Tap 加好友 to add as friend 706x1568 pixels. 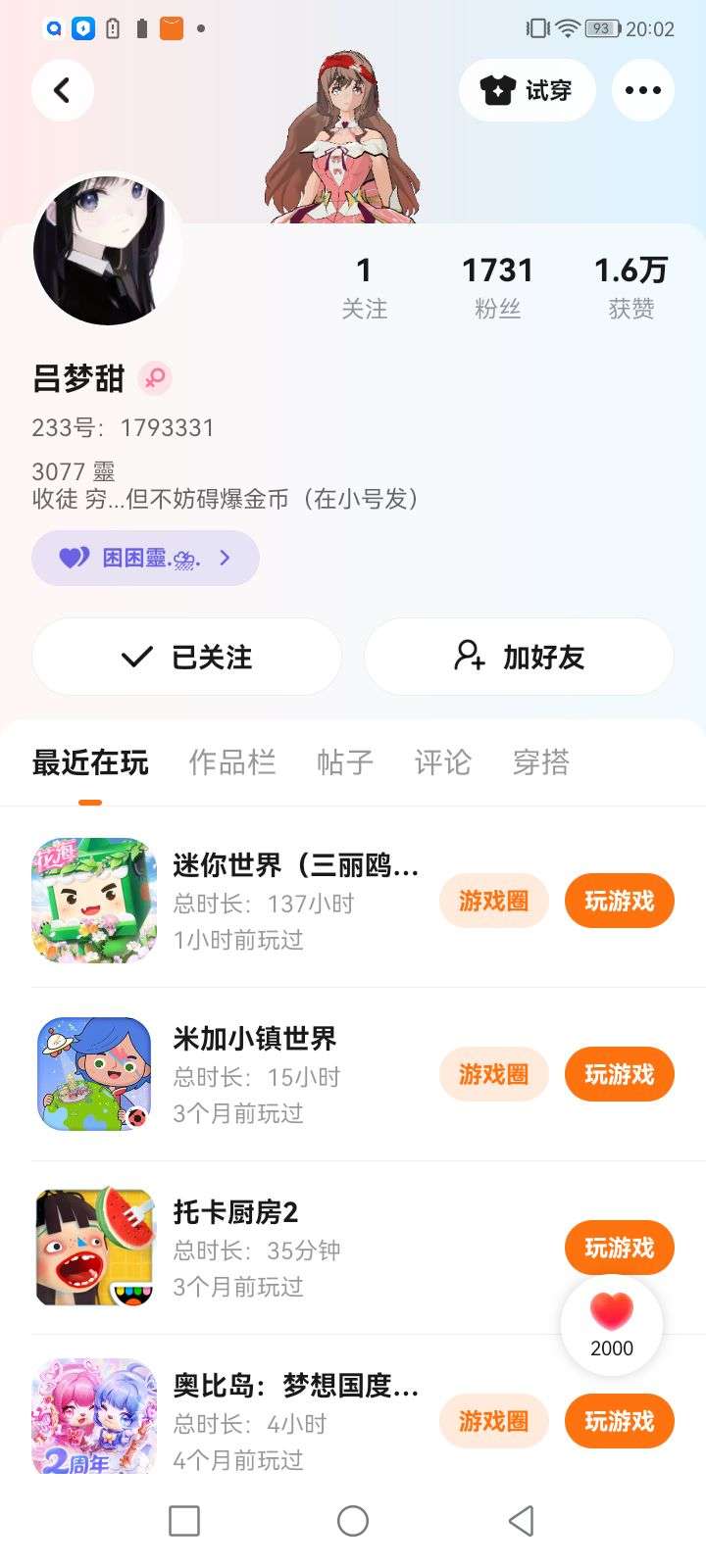pyautogui.click(x=519, y=657)
